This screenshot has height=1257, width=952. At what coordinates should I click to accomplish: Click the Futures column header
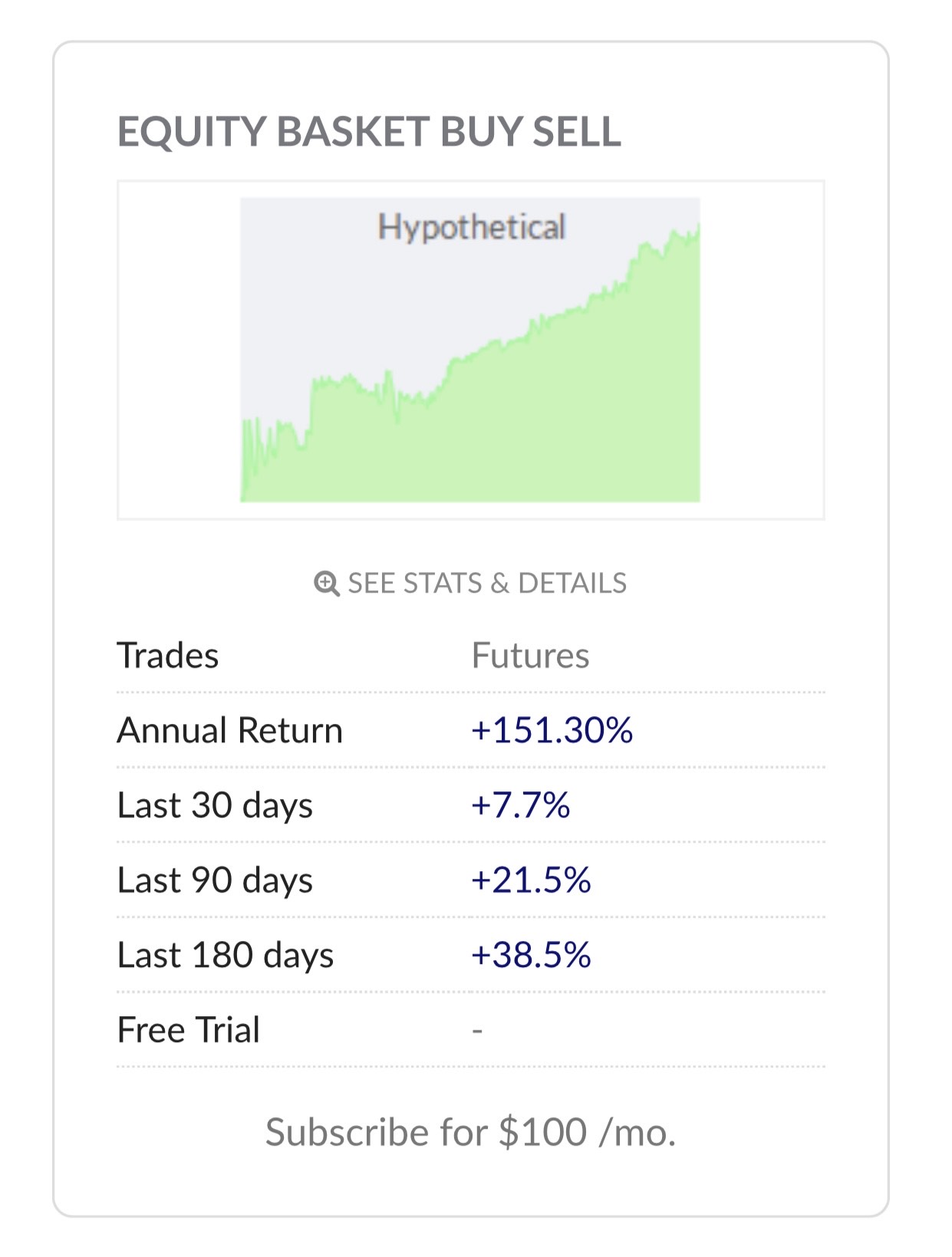[530, 653]
